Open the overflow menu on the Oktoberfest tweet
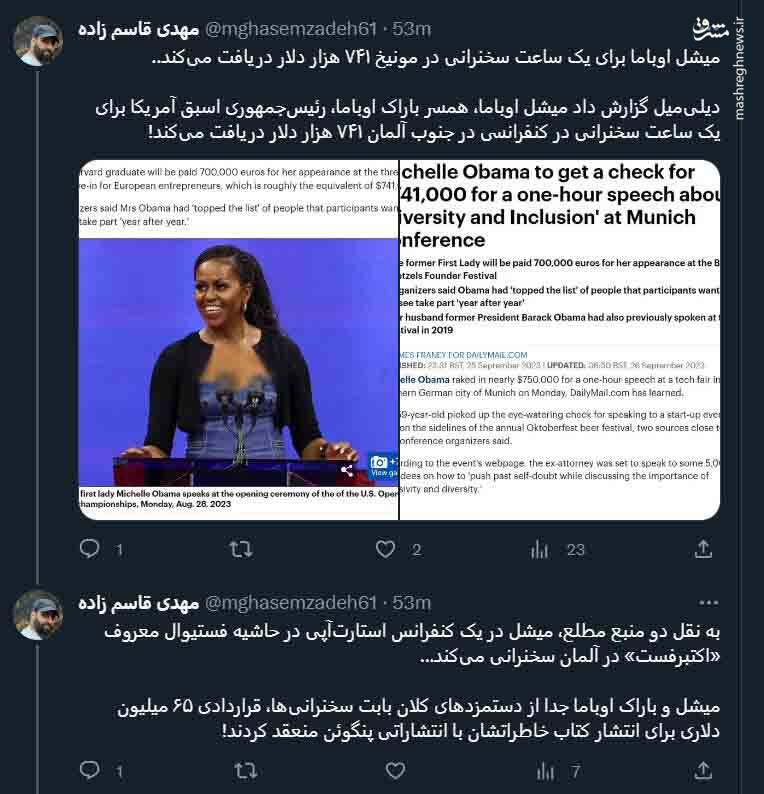The image size is (764, 794). point(709,602)
